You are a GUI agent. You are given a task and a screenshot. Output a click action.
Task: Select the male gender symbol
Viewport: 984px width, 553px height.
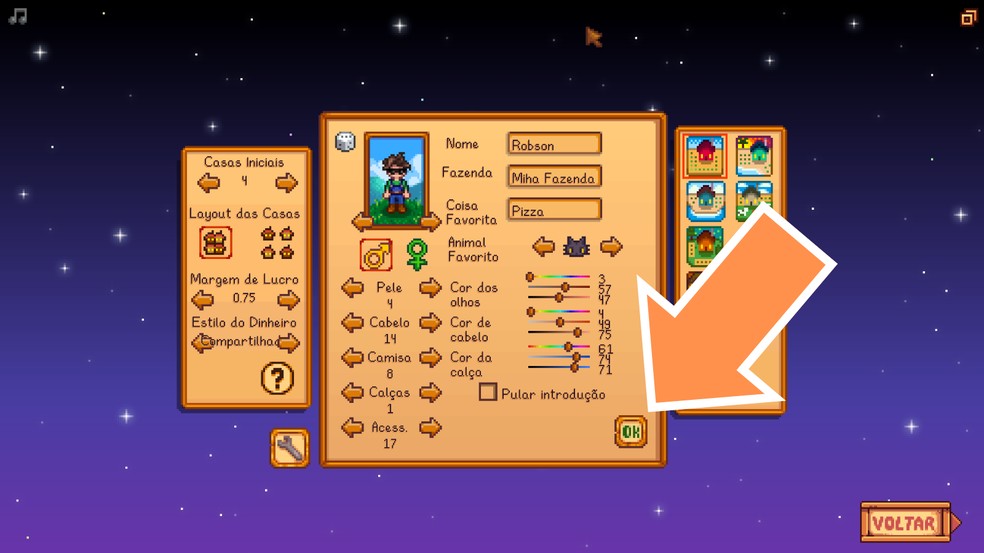(x=376, y=256)
